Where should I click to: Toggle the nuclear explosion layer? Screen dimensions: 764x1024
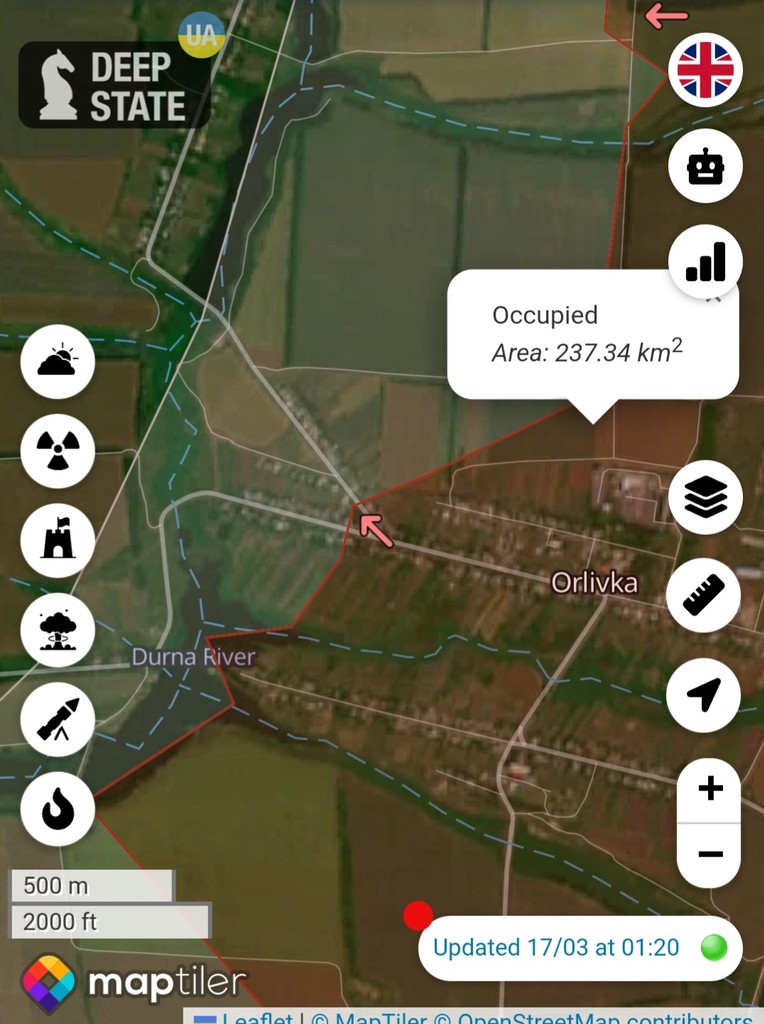[x=58, y=630]
